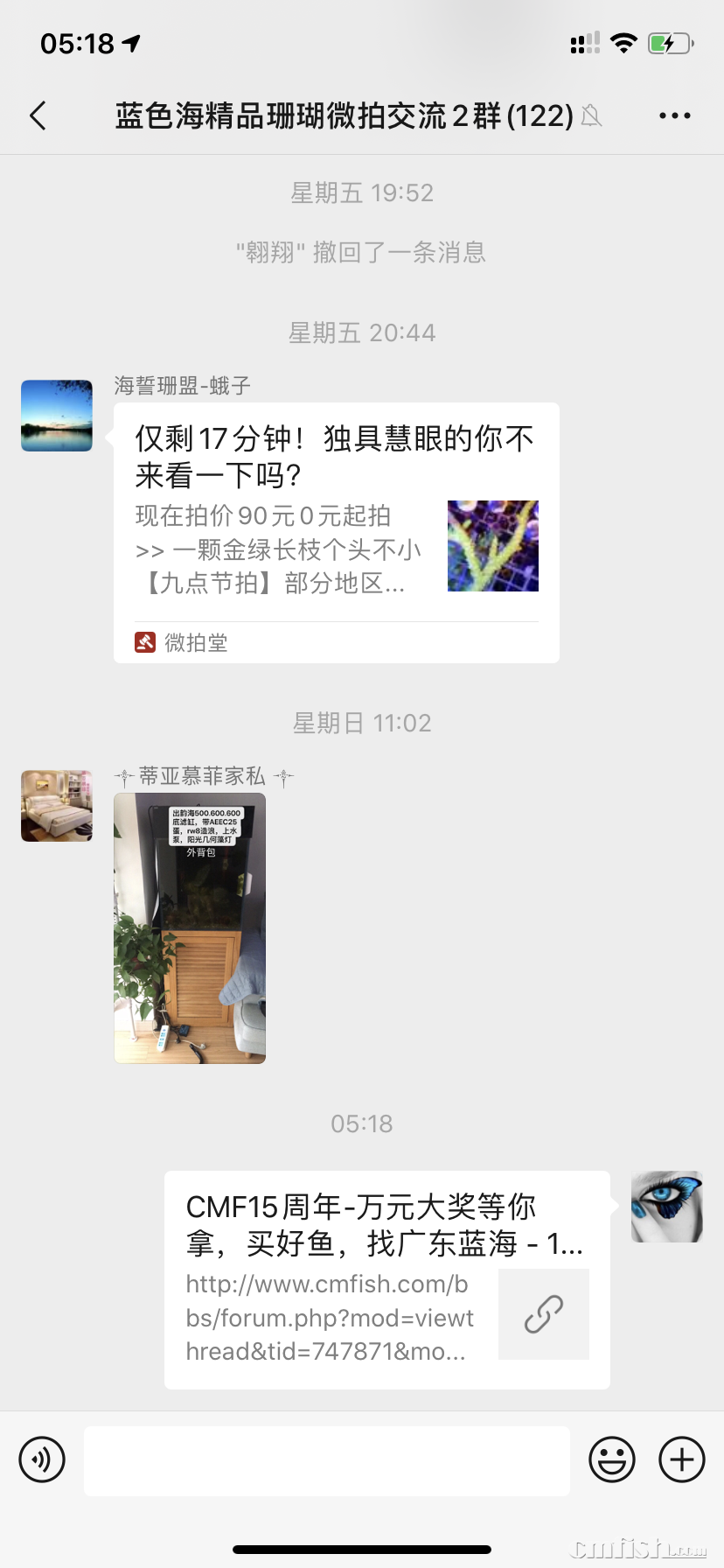Tap the battery indicator in status bar
This screenshot has height=1568, width=724.
click(x=670, y=42)
